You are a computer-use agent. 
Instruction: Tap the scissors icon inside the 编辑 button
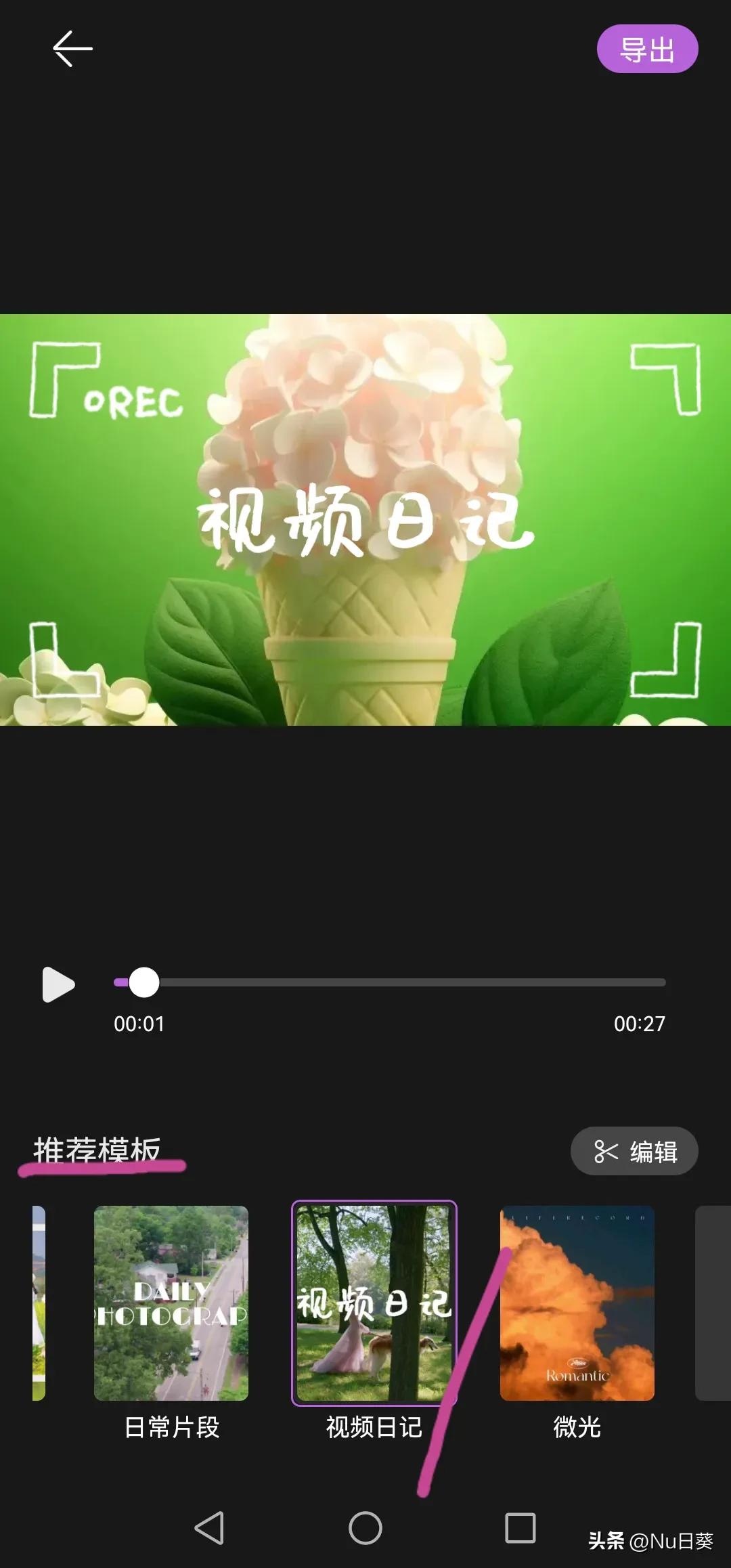pos(607,1151)
